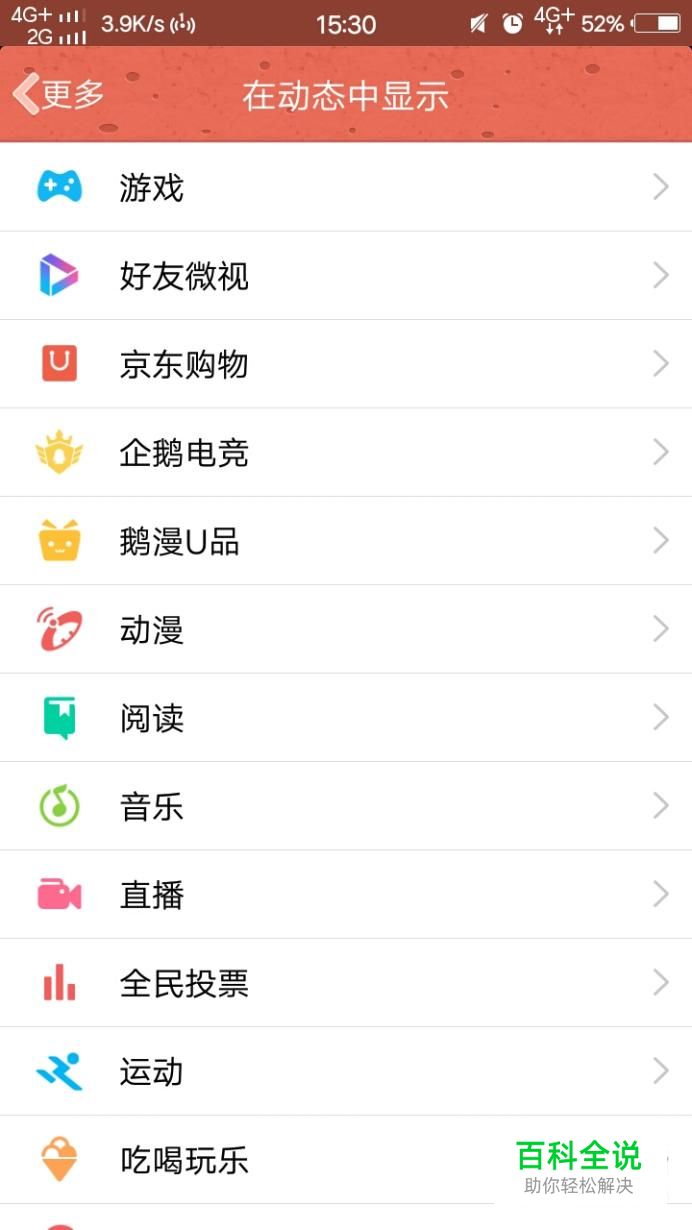This screenshot has height=1230, width=692.
Task: Select the 吃喝玩乐 row
Action: (300, 1160)
